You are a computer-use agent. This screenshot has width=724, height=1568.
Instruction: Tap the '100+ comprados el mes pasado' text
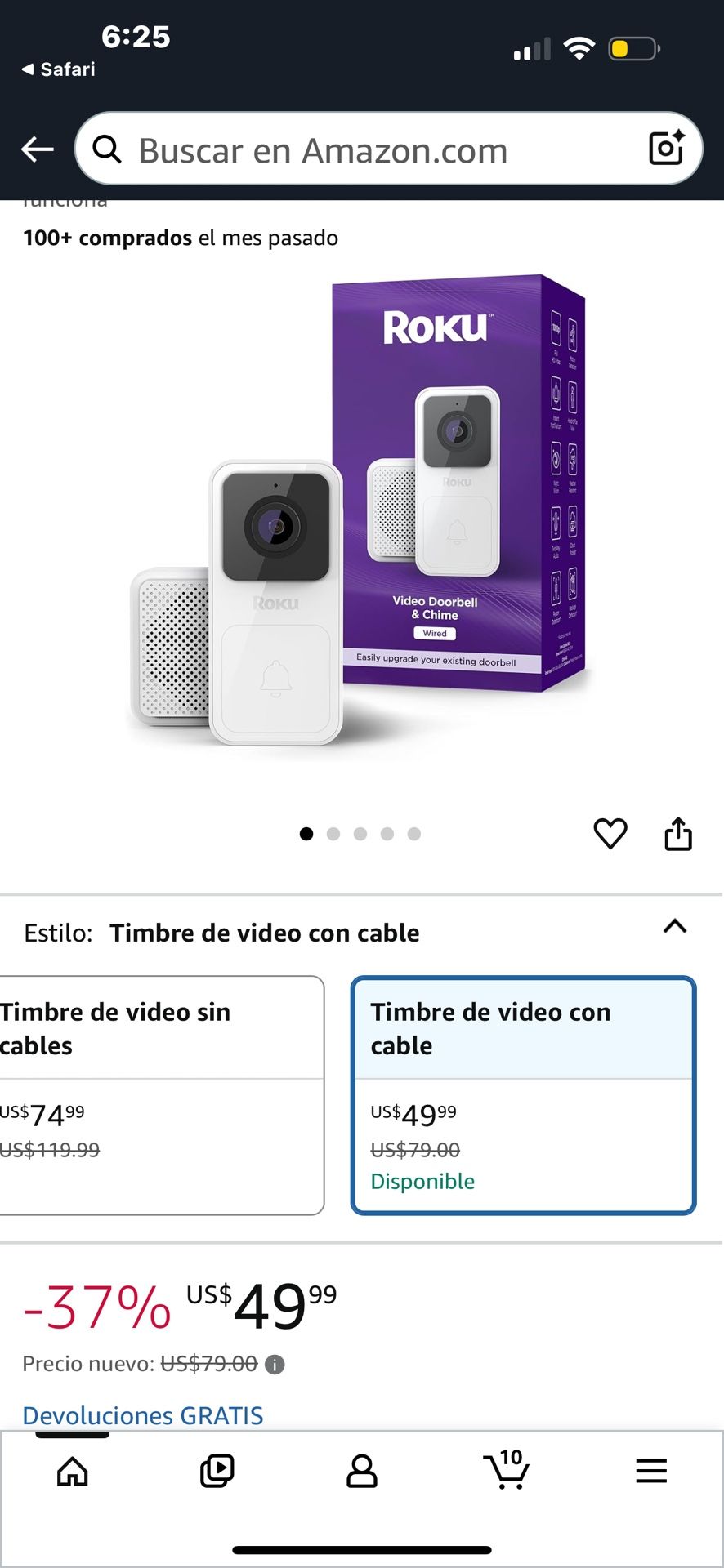(x=180, y=238)
